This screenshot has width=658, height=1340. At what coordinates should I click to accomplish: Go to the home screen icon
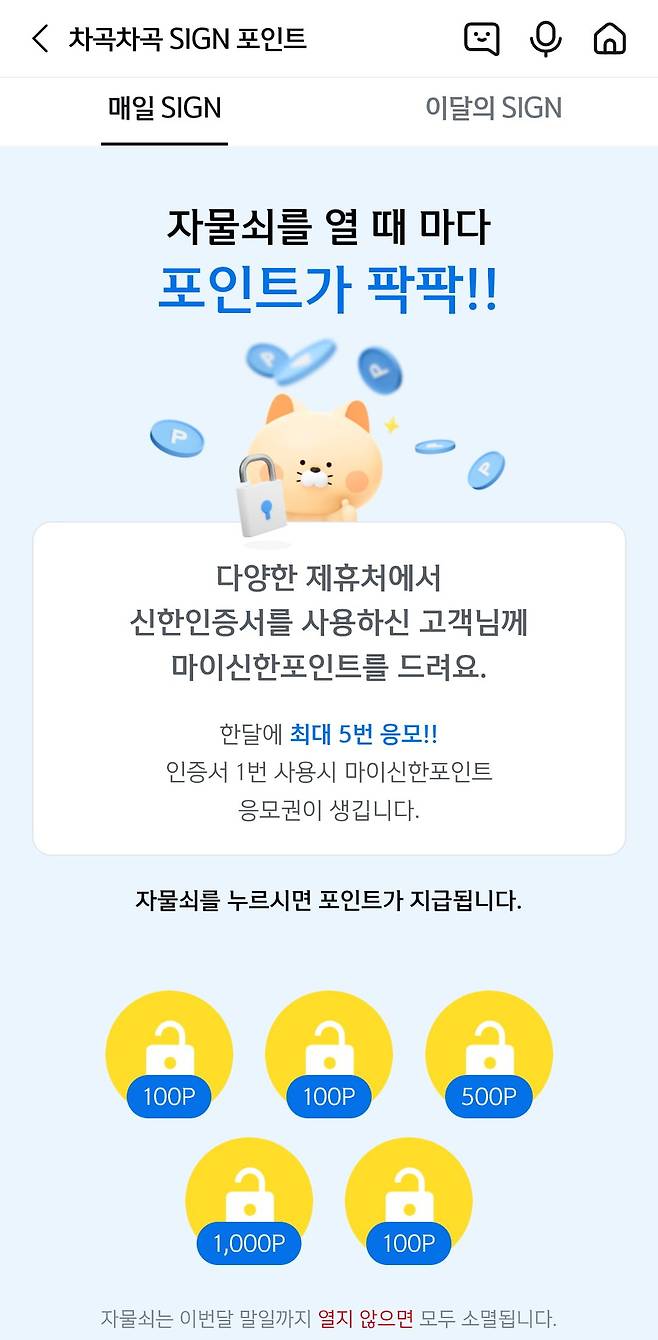(610, 39)
